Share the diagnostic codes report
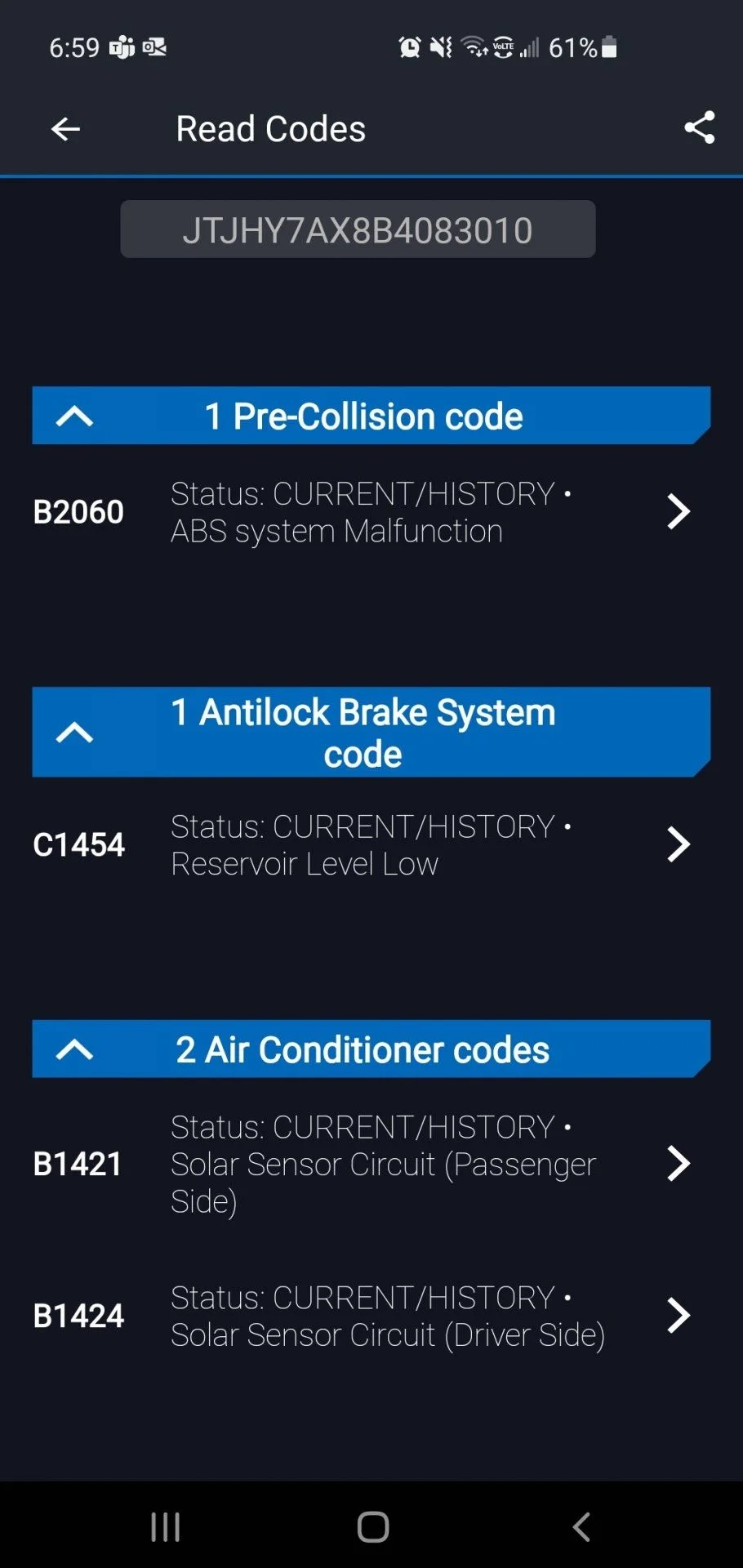 click(x=699, y=128)
